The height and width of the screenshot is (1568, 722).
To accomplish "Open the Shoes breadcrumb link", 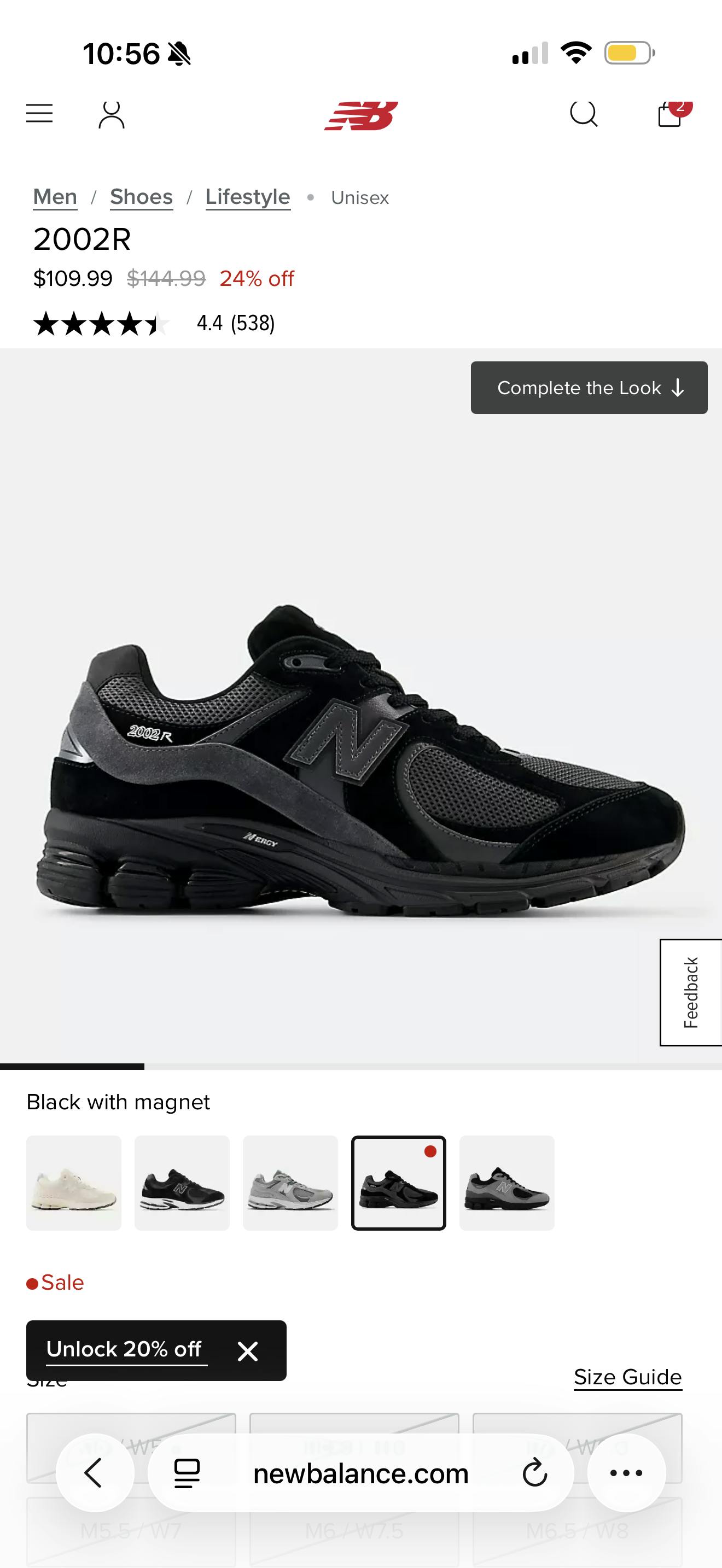I will [x=141, y=197].
